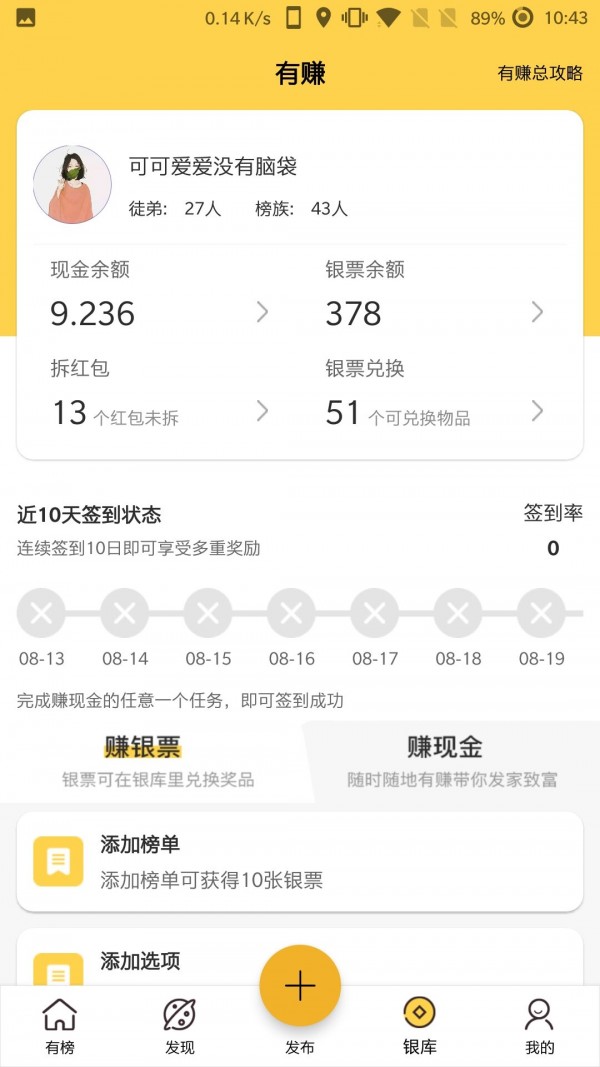Screen dimensions: 600x1067
Task: Tap the user profile avatar
Action: pyautogui.click(x=72, y=184)
